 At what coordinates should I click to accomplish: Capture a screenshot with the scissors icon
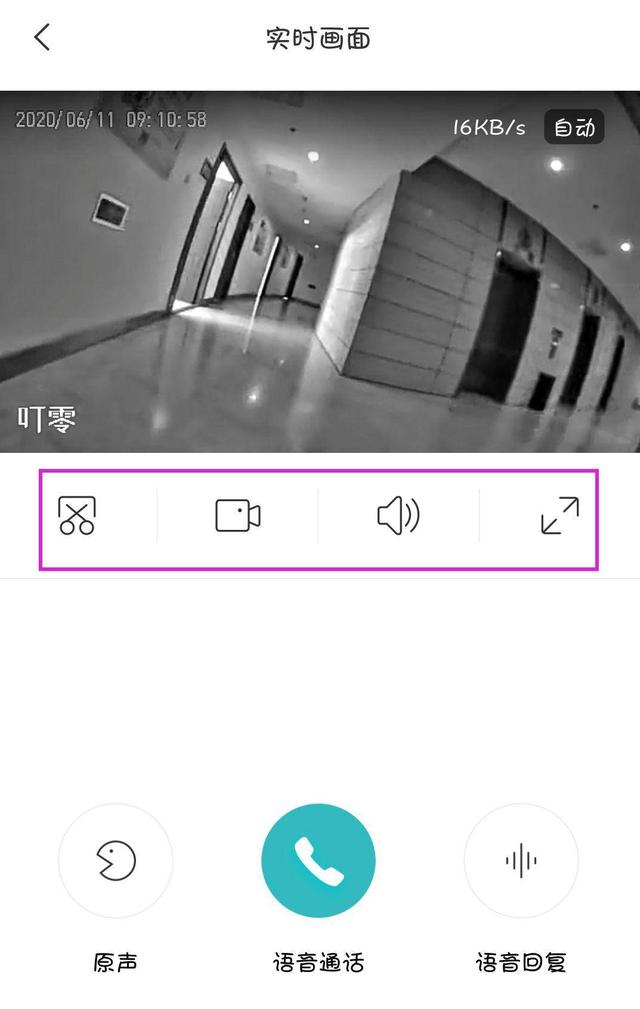pyautogui.click(x=77, y=516)
